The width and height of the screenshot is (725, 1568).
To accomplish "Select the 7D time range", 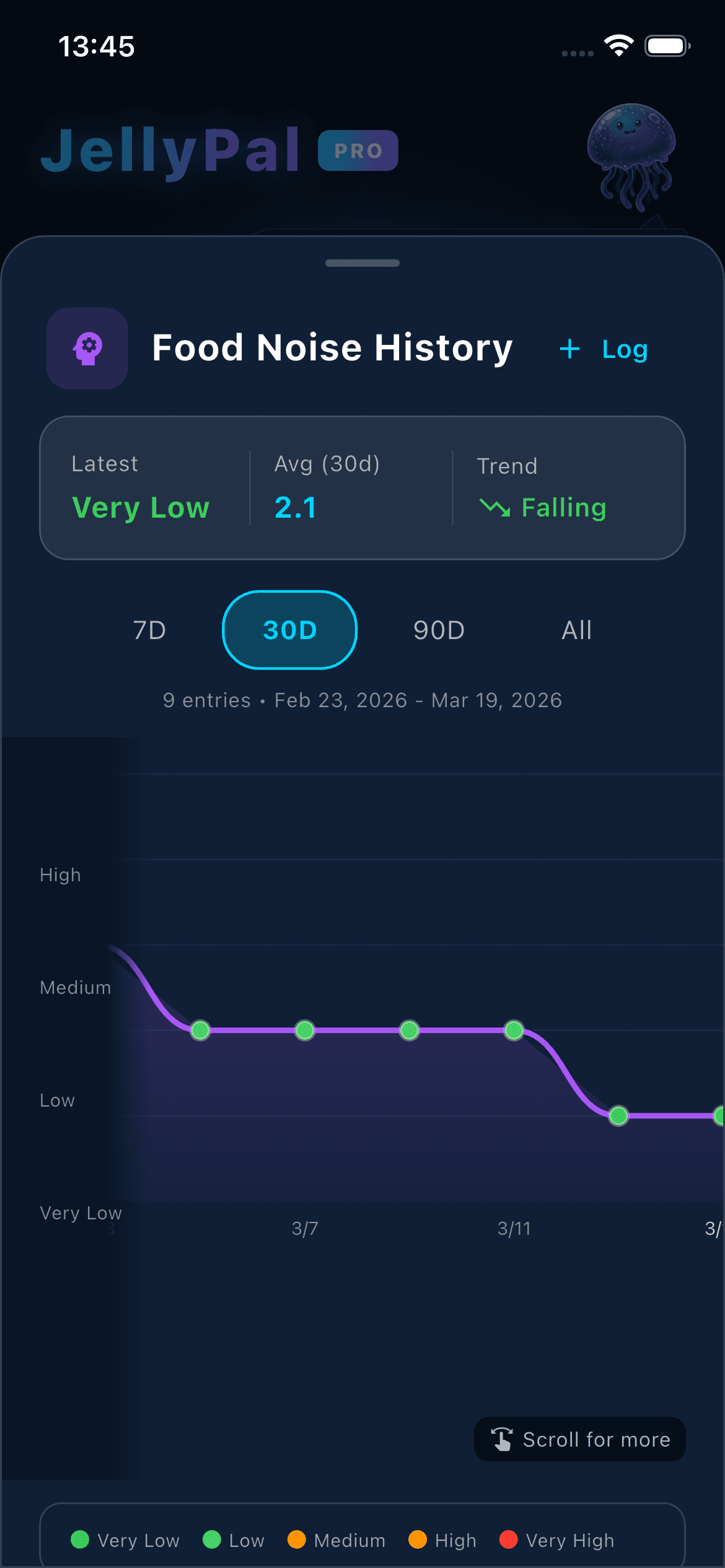I will 149,629.
